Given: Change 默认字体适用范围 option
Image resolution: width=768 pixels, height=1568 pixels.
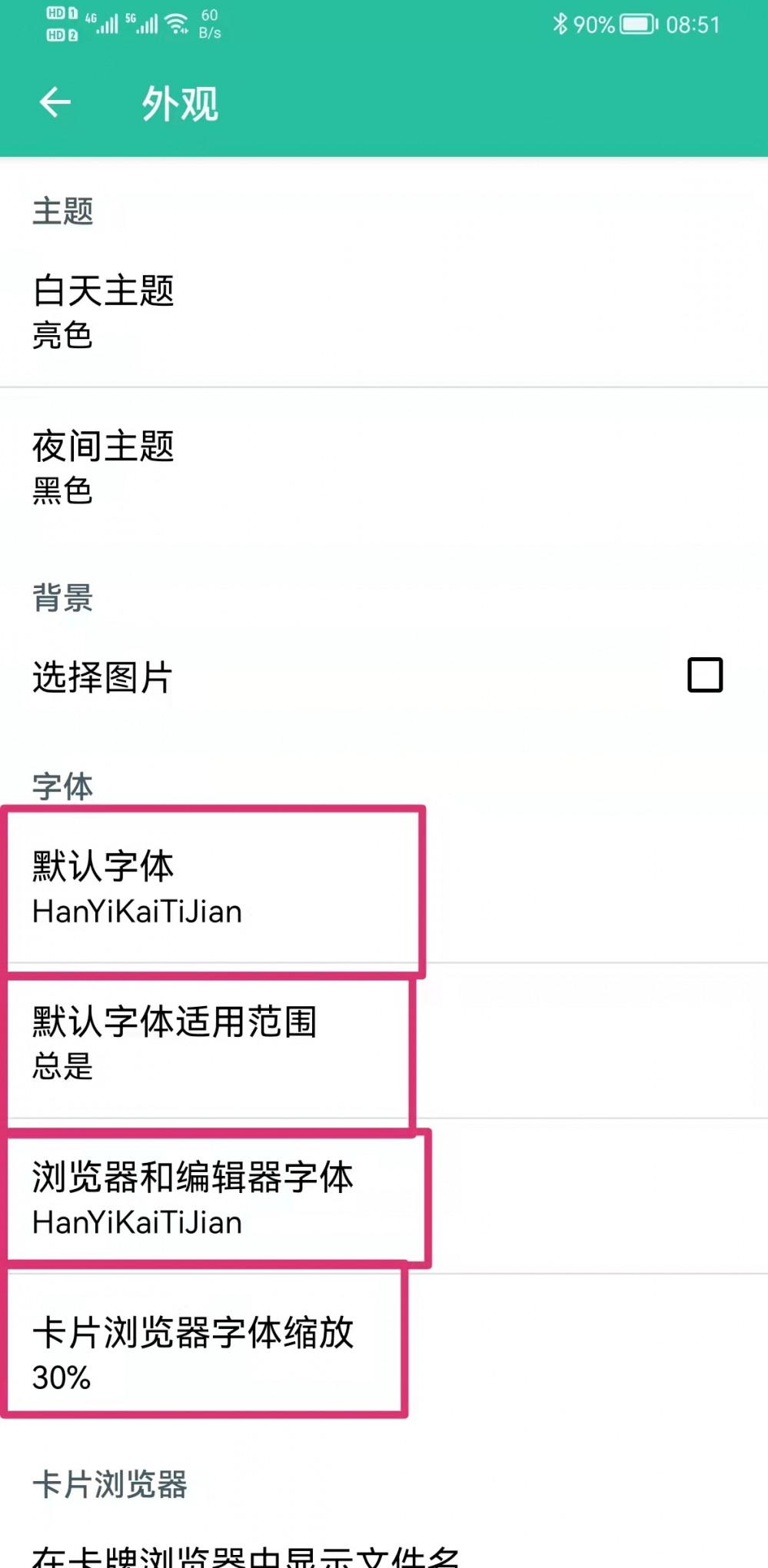Looking at the screenshot, I should click(384, 1041).
